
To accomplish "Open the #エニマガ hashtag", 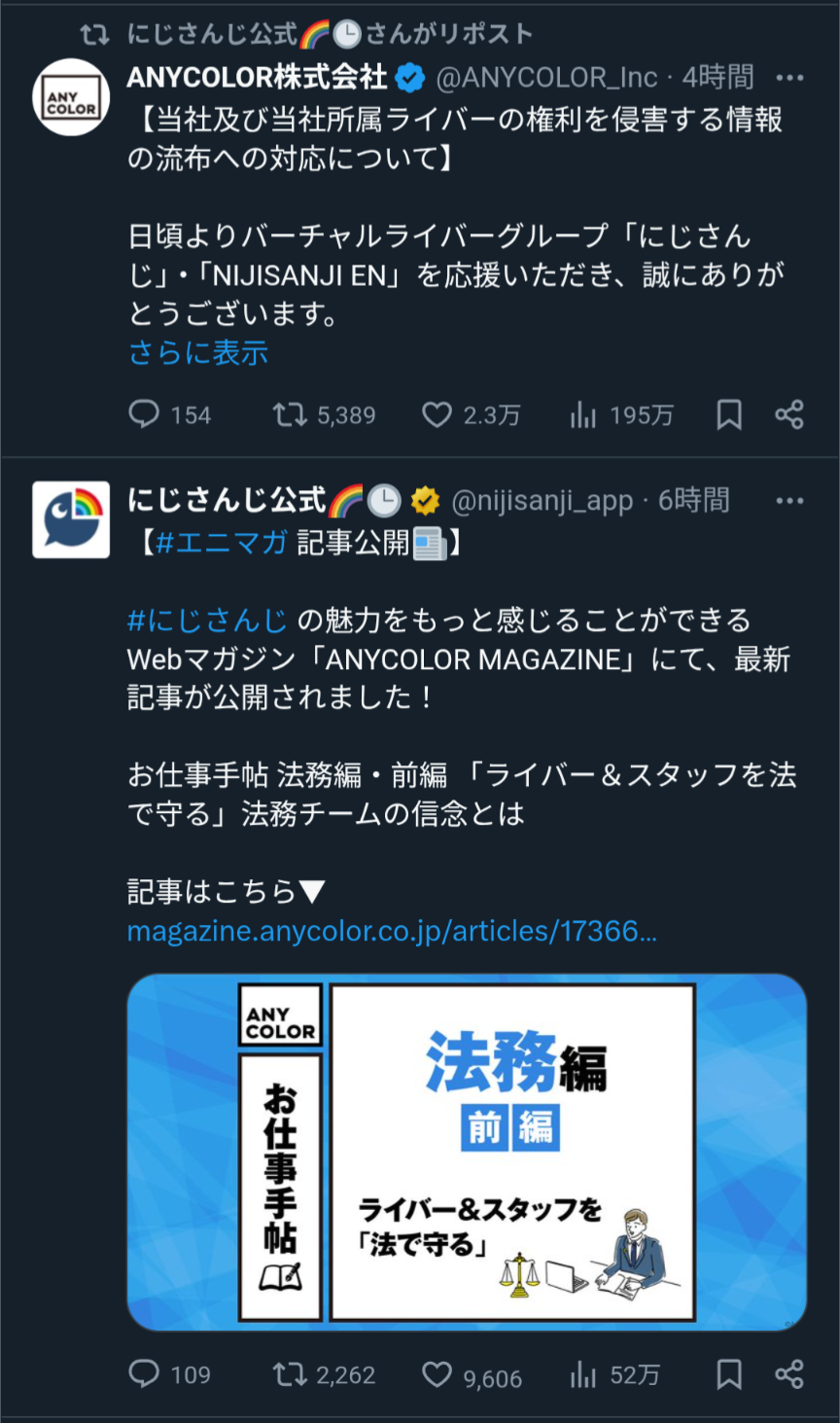I will pos(221,543).
